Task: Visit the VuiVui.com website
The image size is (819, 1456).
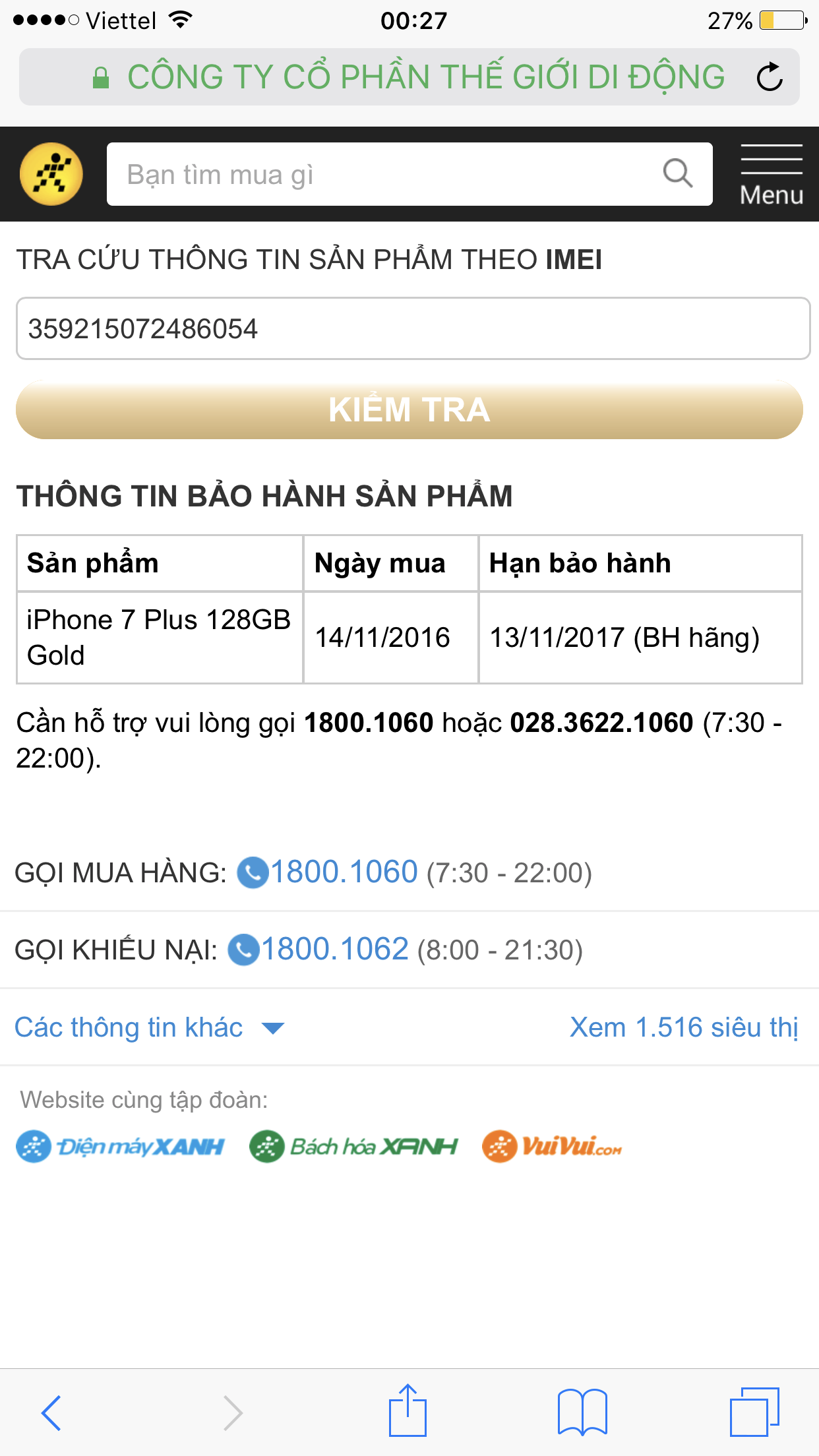Action: tap(552, 1146)
